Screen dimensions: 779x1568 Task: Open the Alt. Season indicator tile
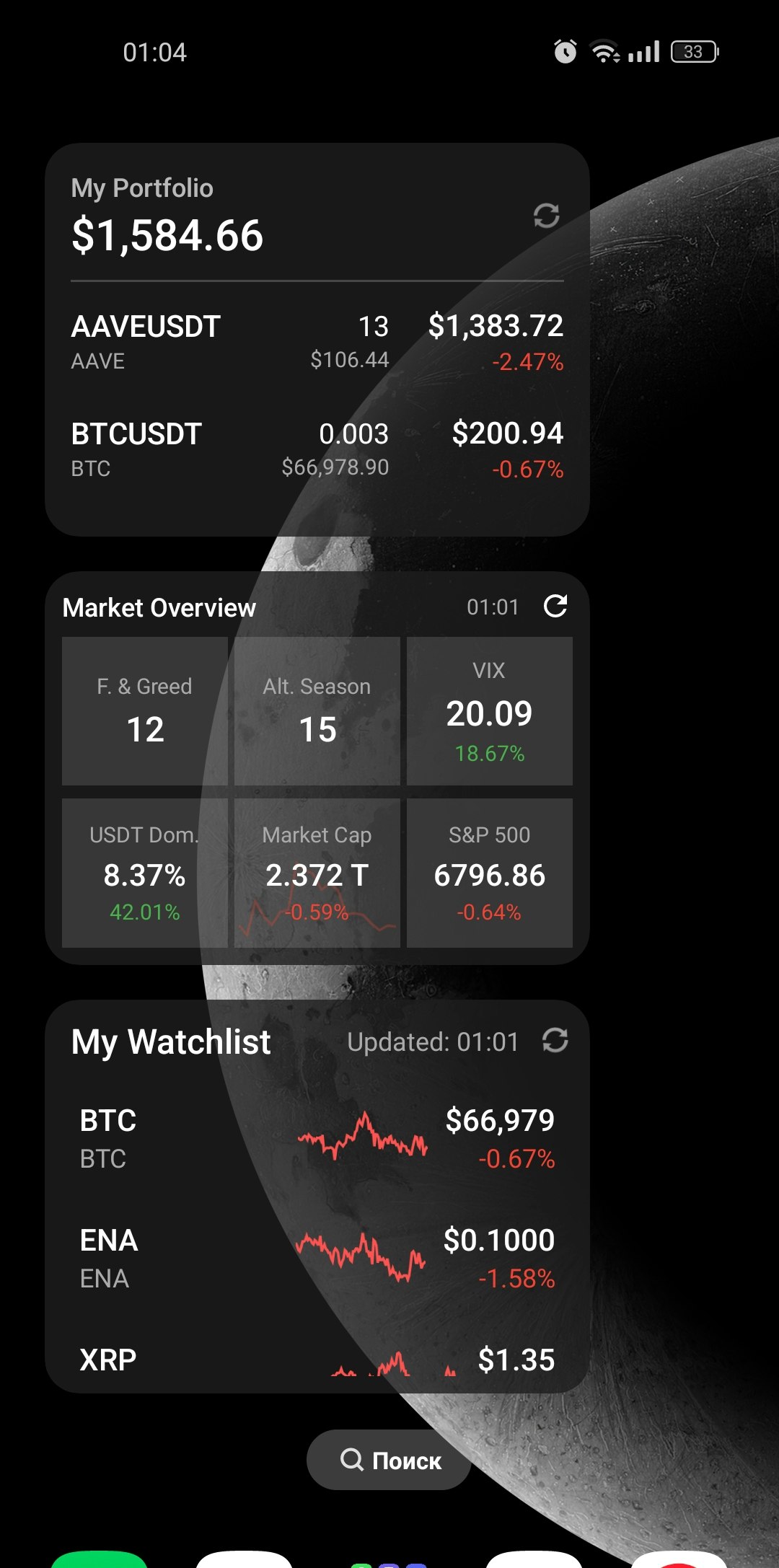(316, 710)
